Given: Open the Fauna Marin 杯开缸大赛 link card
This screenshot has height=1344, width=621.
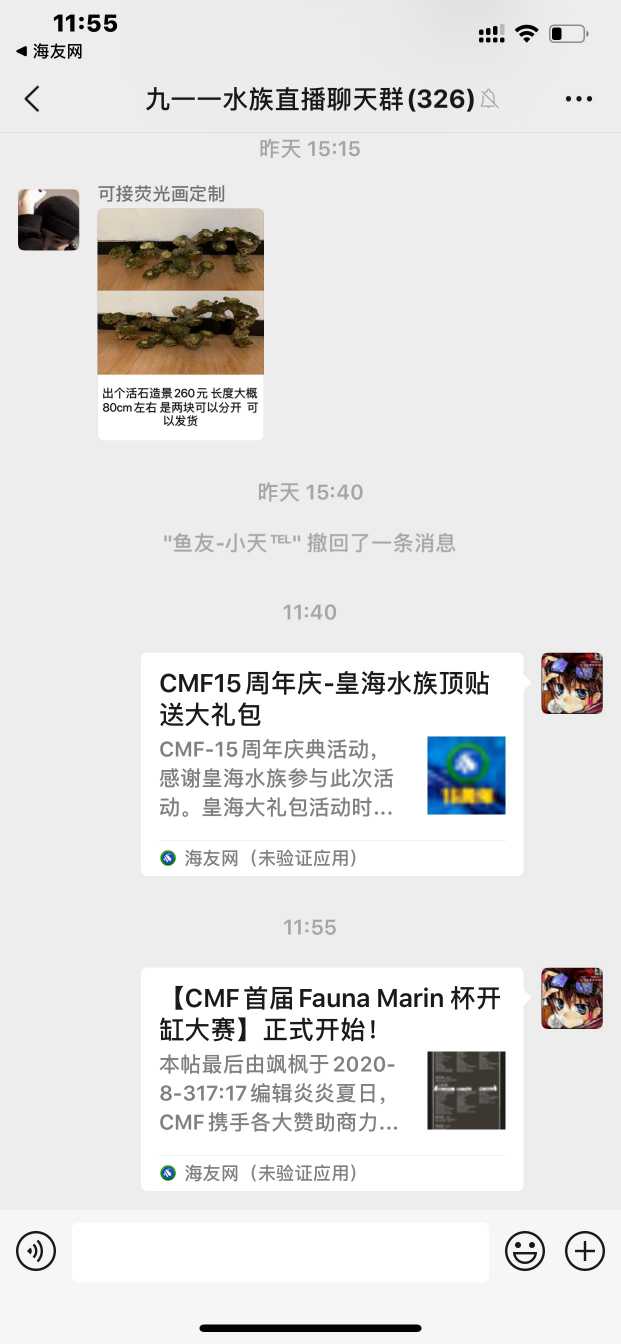Looking at the screenshot, I should point(331,1078).
